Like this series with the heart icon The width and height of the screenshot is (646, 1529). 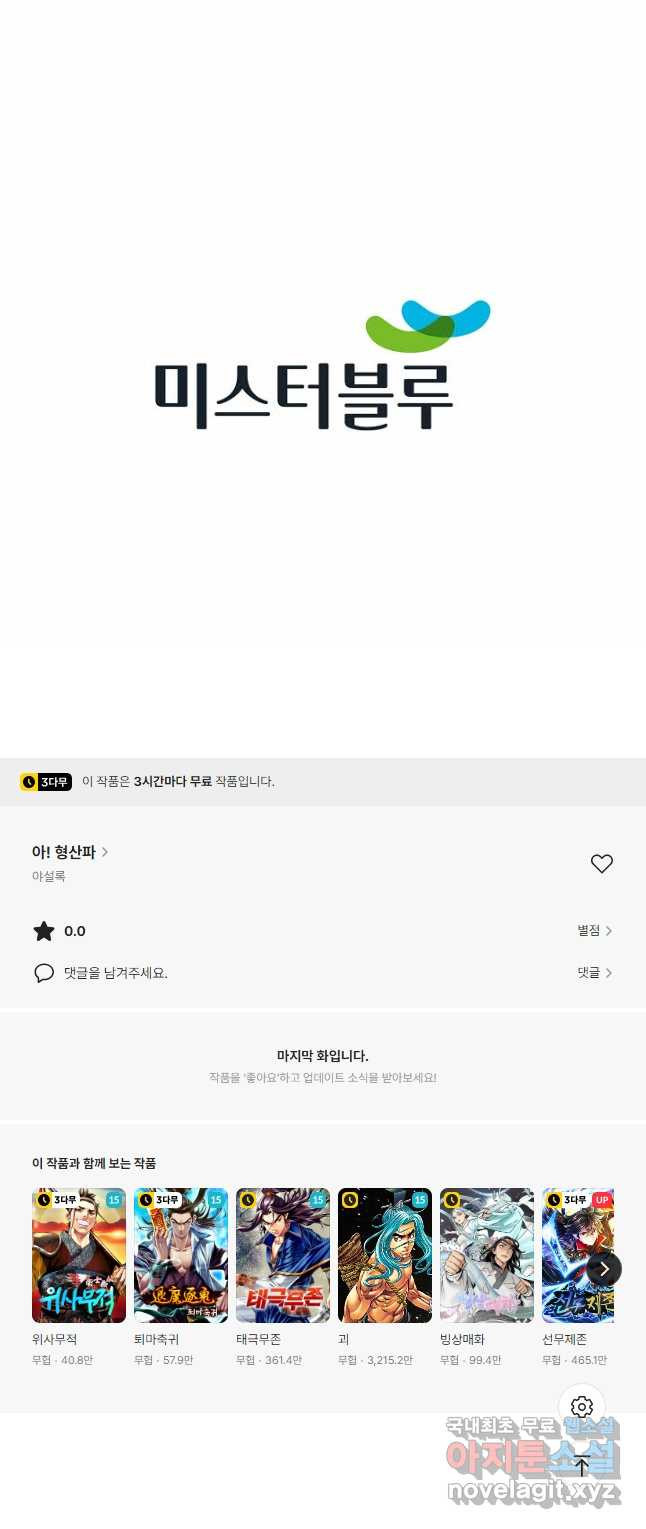601,864
